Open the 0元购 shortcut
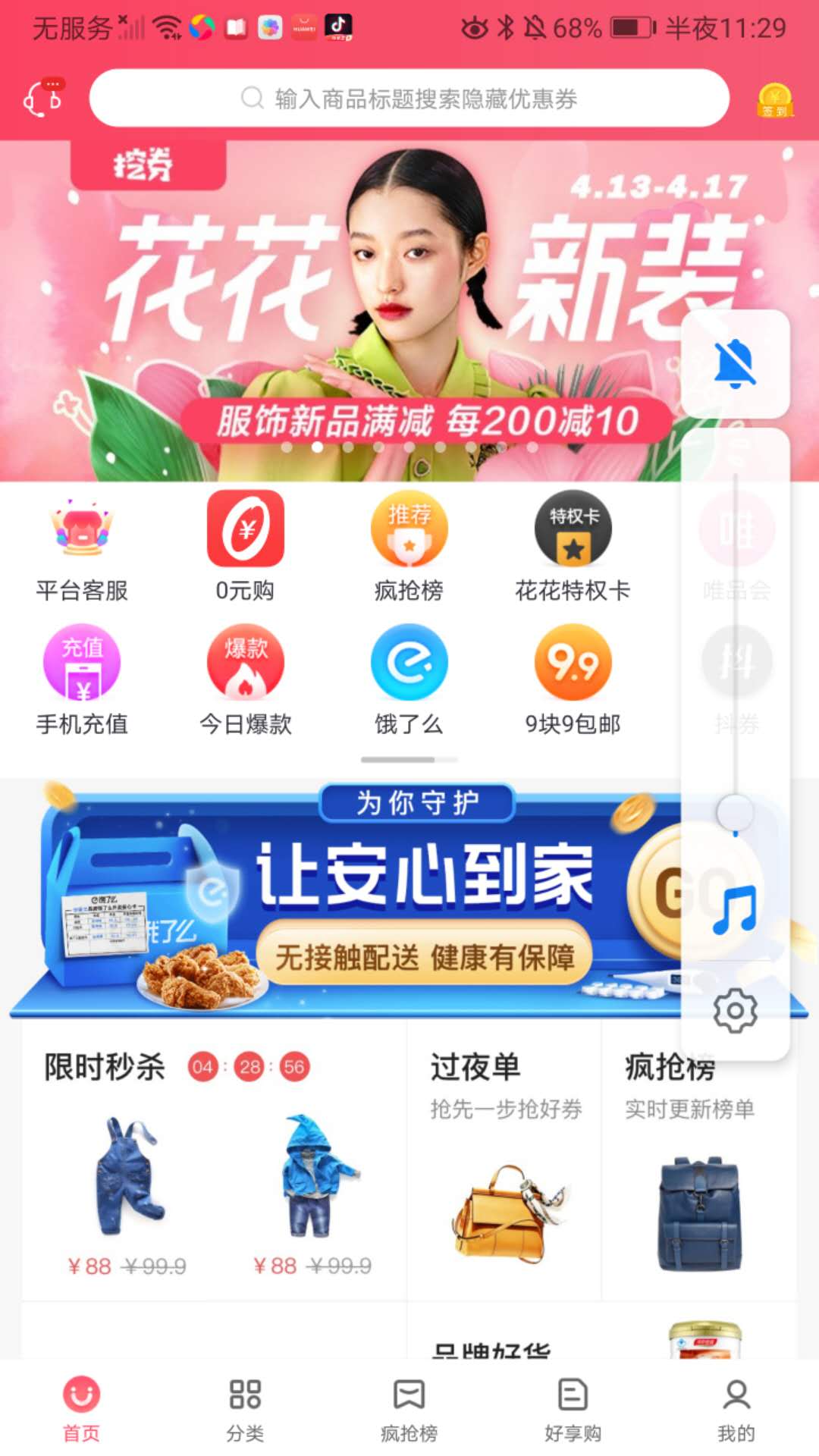 coord(246,548)
